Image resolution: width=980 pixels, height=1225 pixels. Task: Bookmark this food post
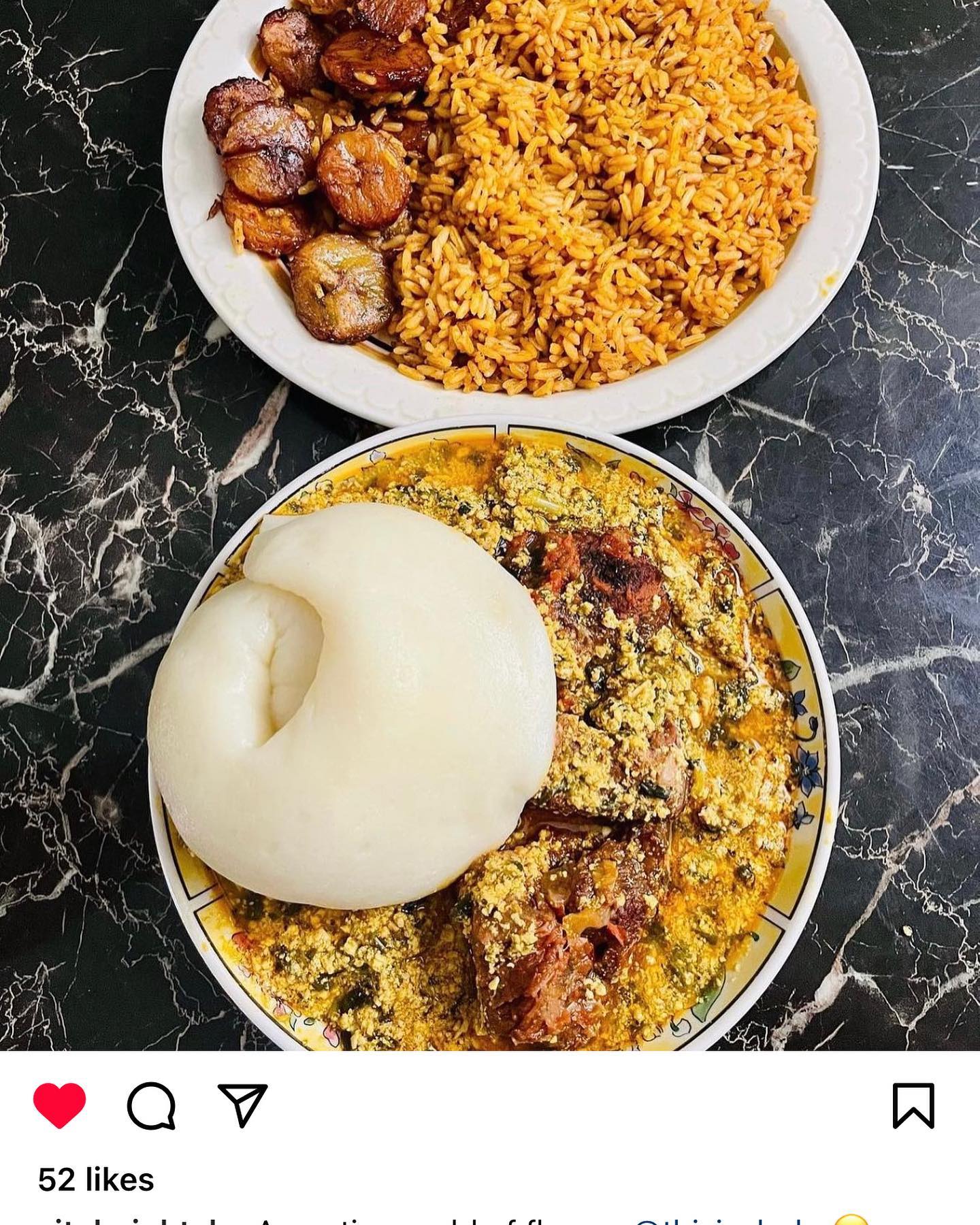913,1106
